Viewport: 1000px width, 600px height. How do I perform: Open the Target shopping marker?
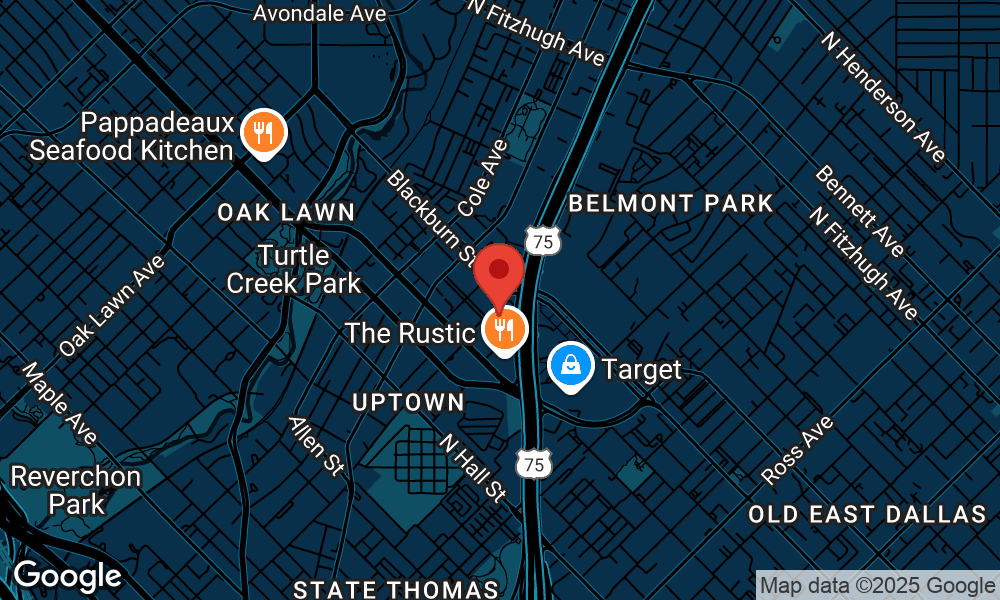coord(571,366)
